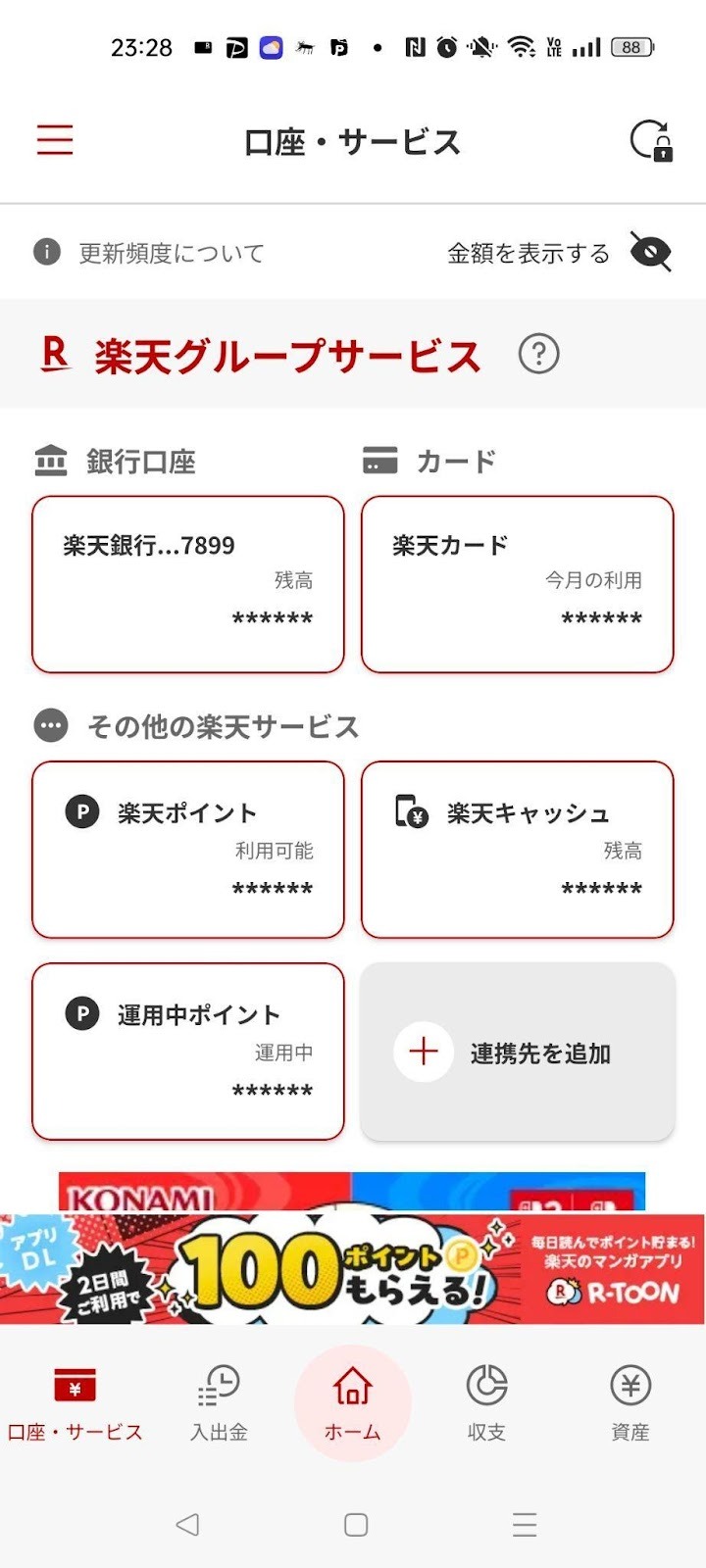706x1568 pixels.
Task: Switch to the 入出金 tab
Action: click(219, 1403)
